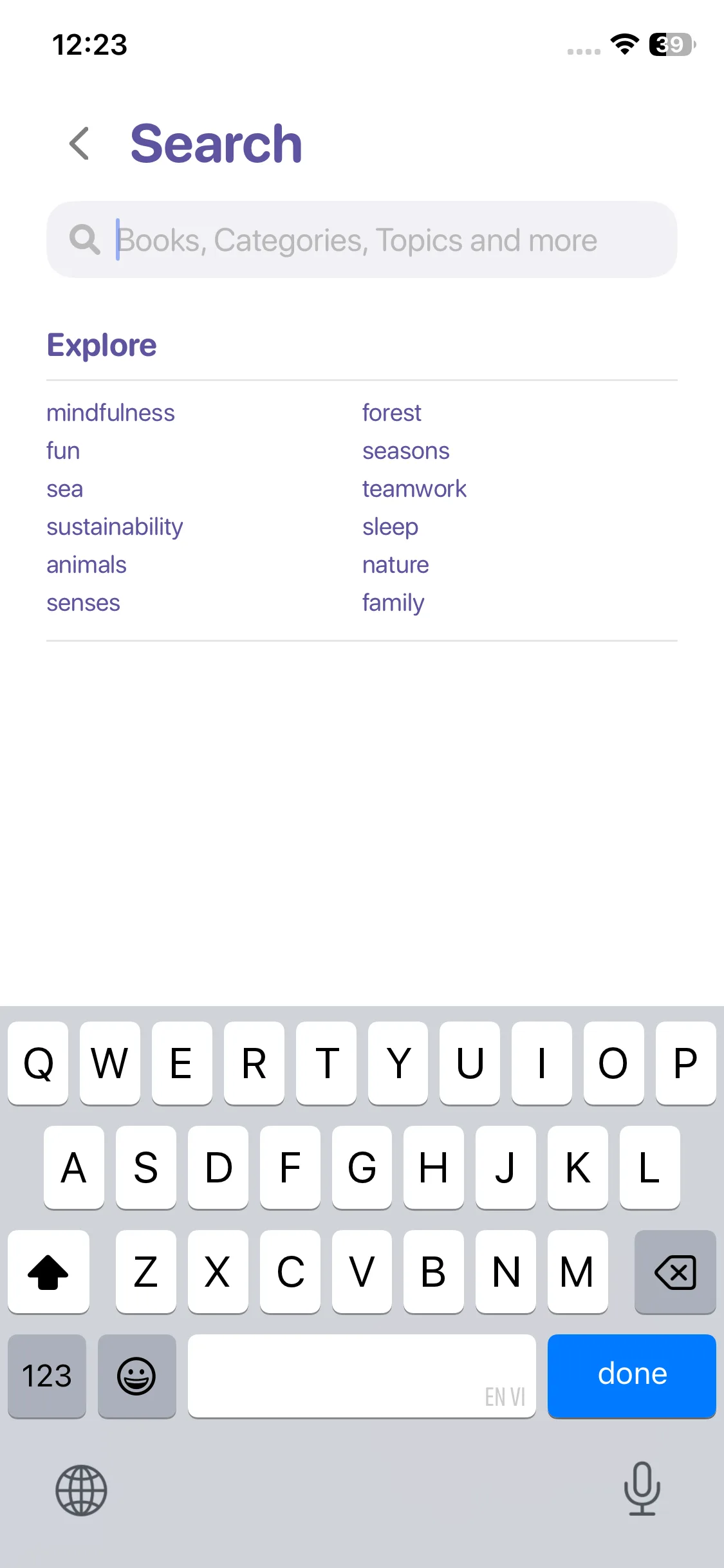This screenshot has width=724, height=1568.
Task: Focus the Books, Categories, Topics search field
Action: (x=360, y=239)
